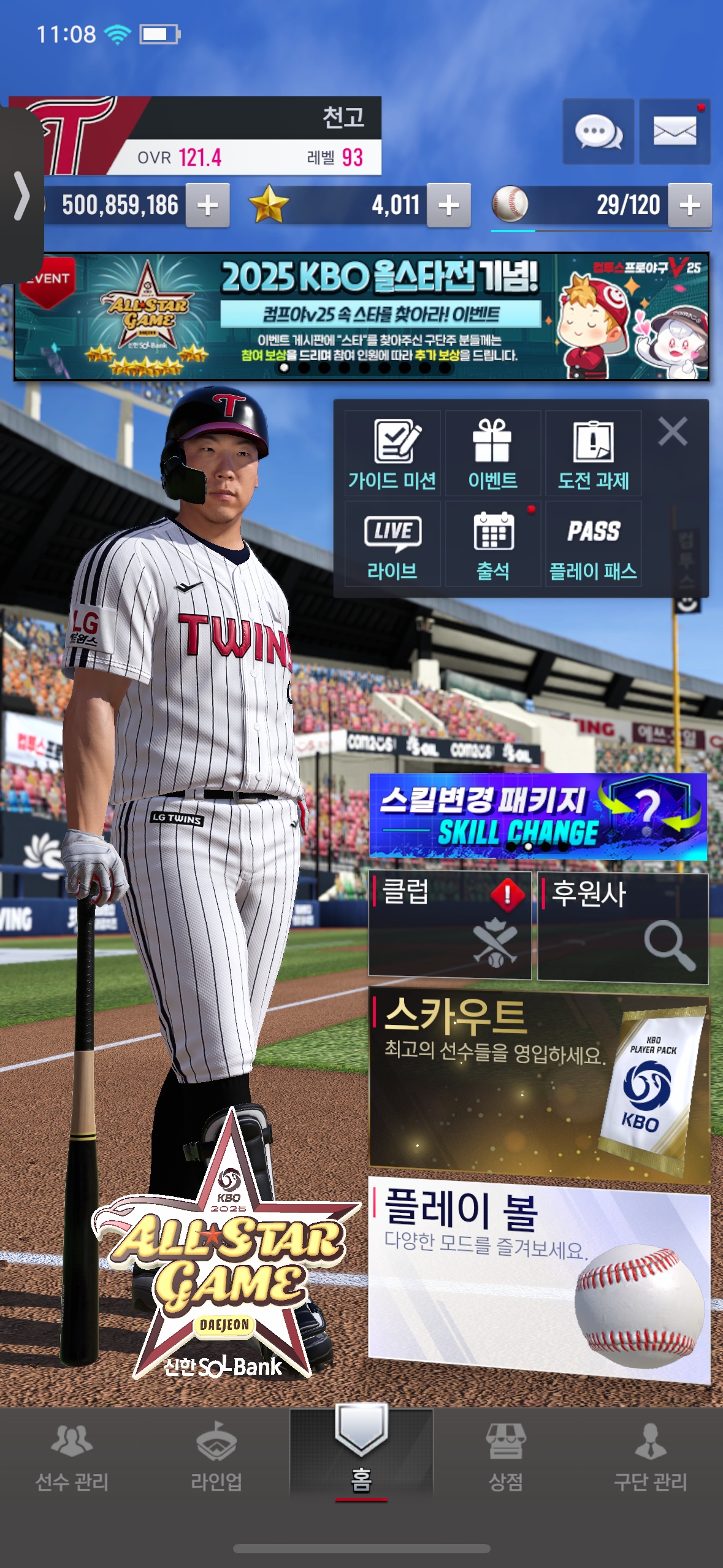
Task: Open 가이드 미션 from the quick menu
Action: (392, 453)
